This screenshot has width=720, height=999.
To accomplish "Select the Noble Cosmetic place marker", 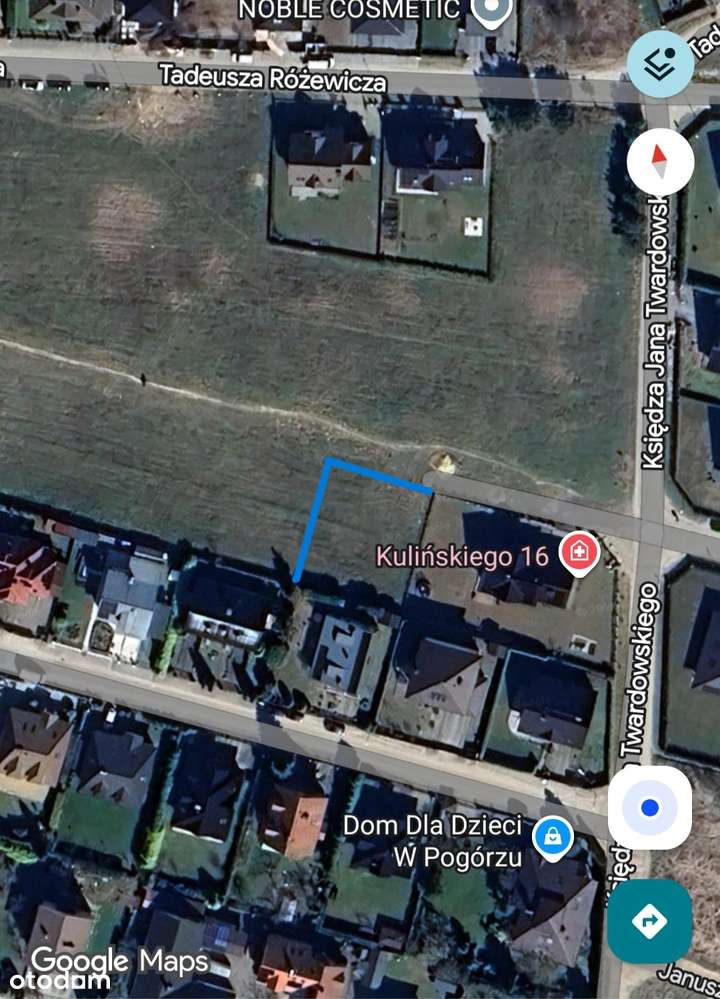I will [x=491, y=12].
